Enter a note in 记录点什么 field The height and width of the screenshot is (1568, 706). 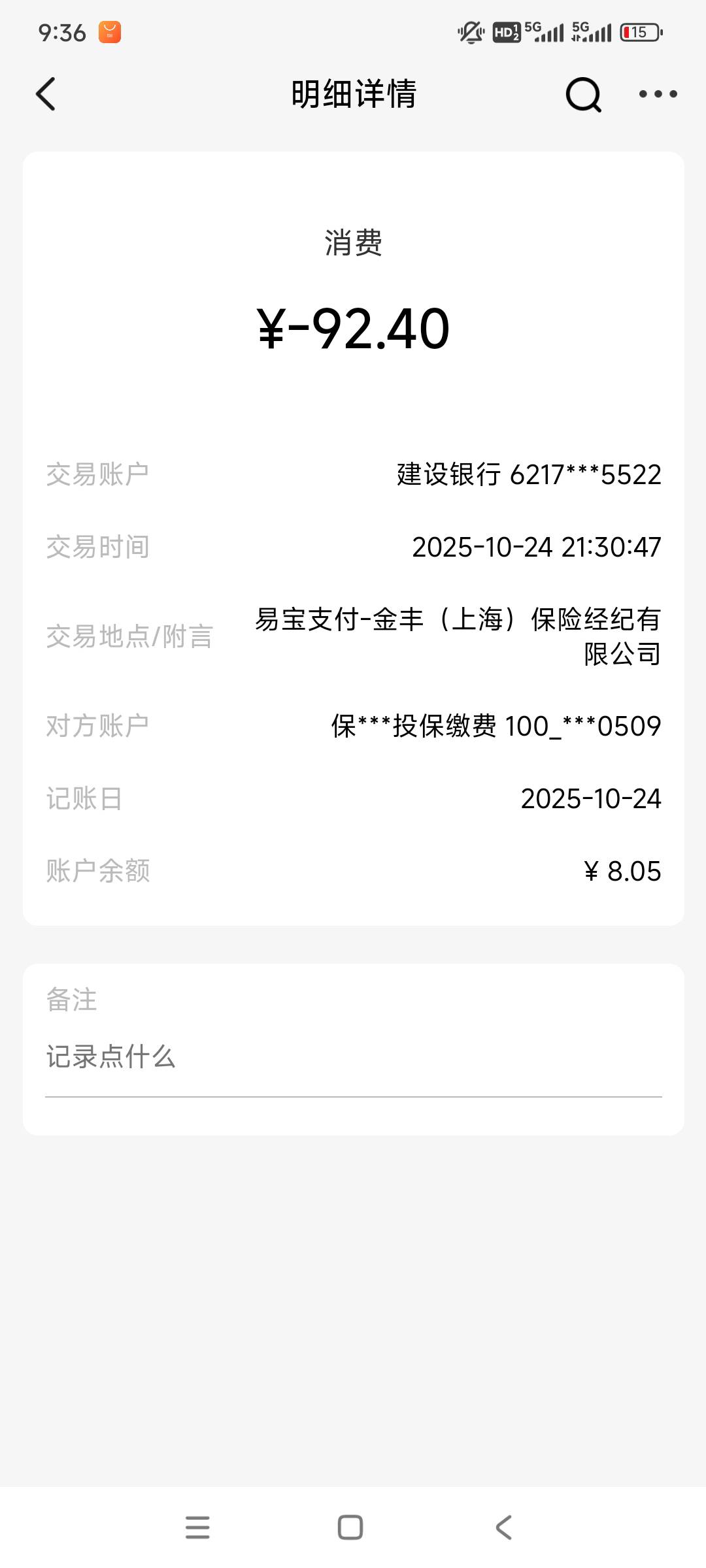353,1056
